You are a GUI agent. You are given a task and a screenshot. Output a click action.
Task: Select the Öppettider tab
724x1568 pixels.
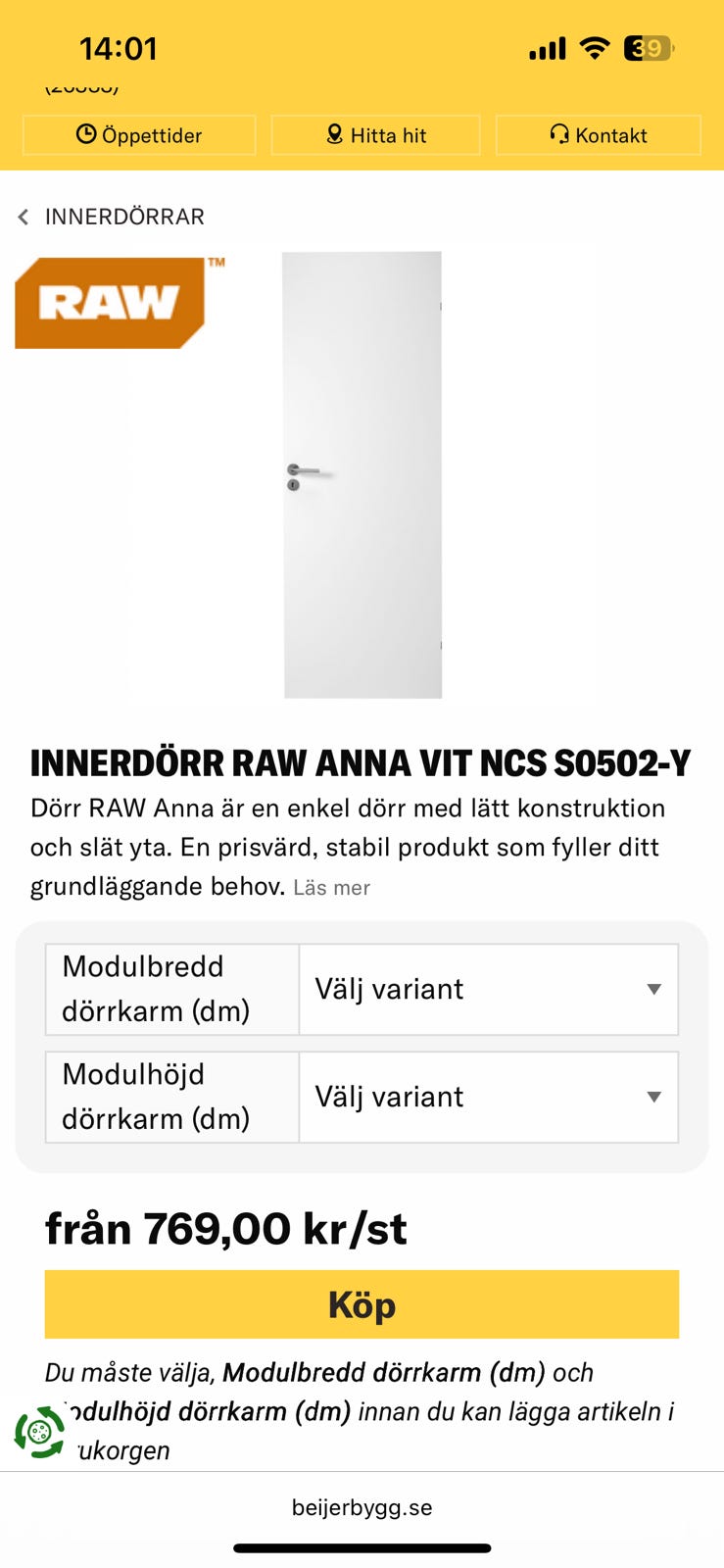click(138, 135)
